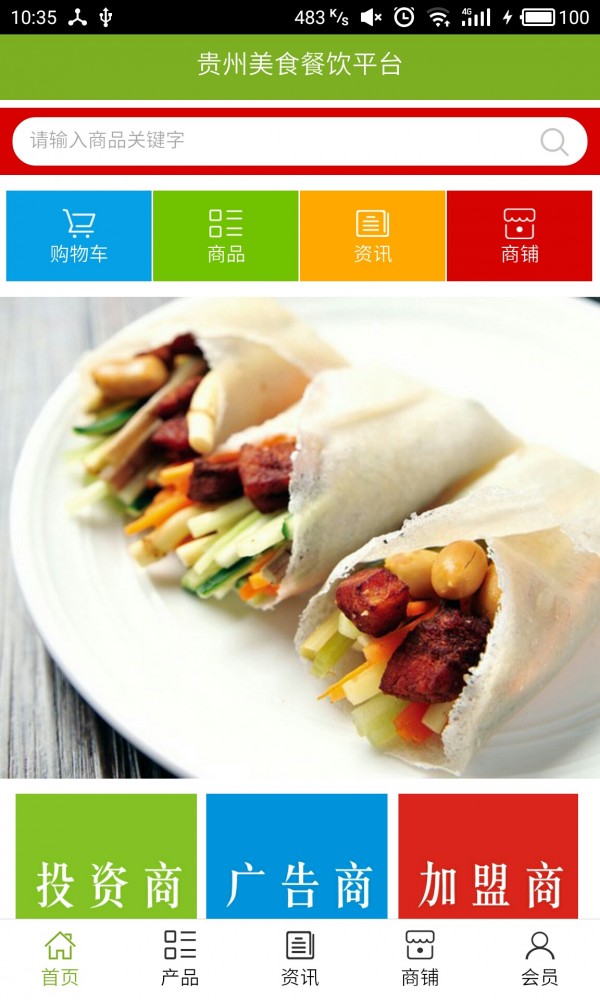
Task: Select the 广告商 card
Action: pyautogui.click(x=297, y=857)
